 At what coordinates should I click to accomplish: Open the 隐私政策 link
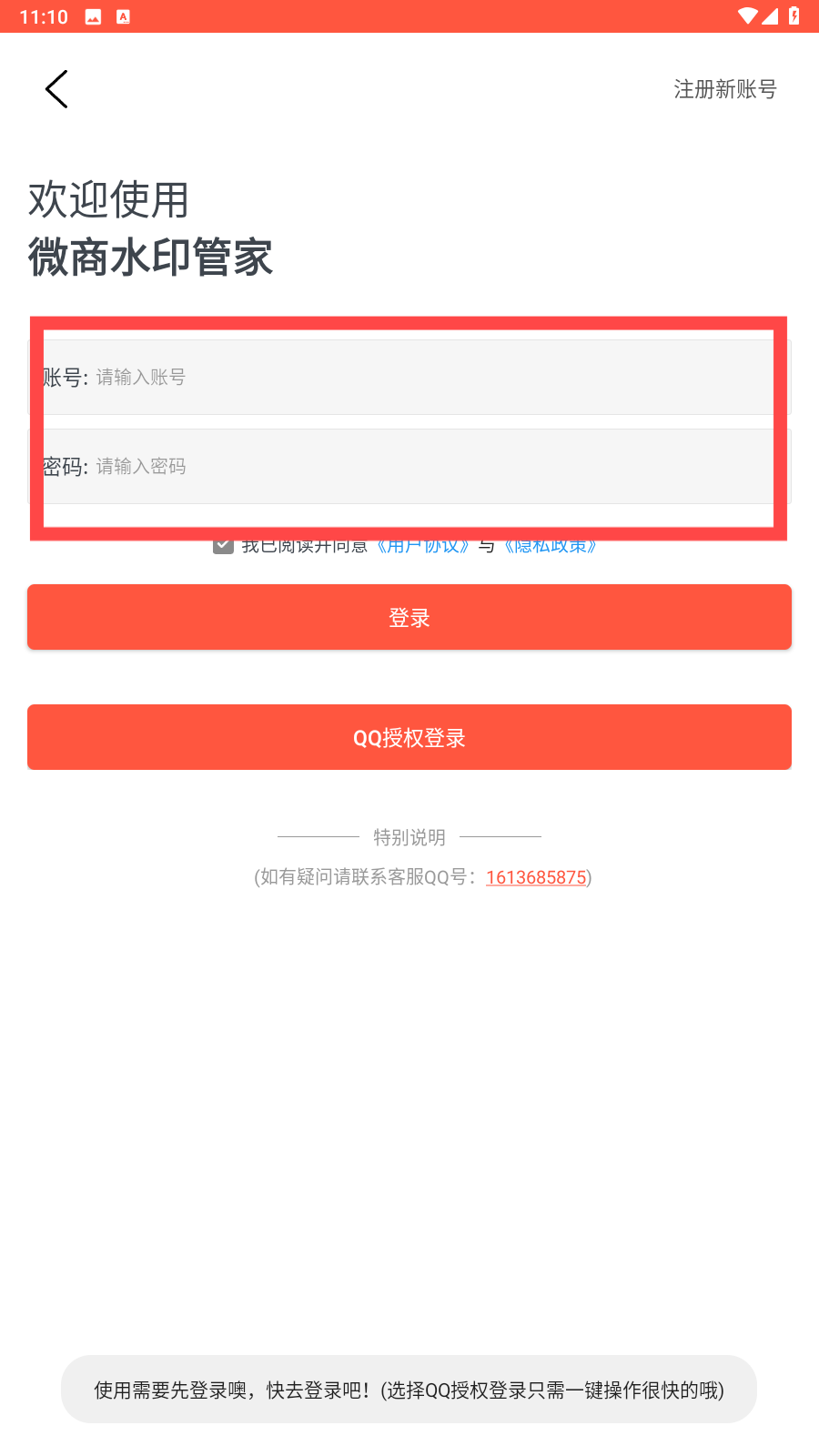pos(551,546)
